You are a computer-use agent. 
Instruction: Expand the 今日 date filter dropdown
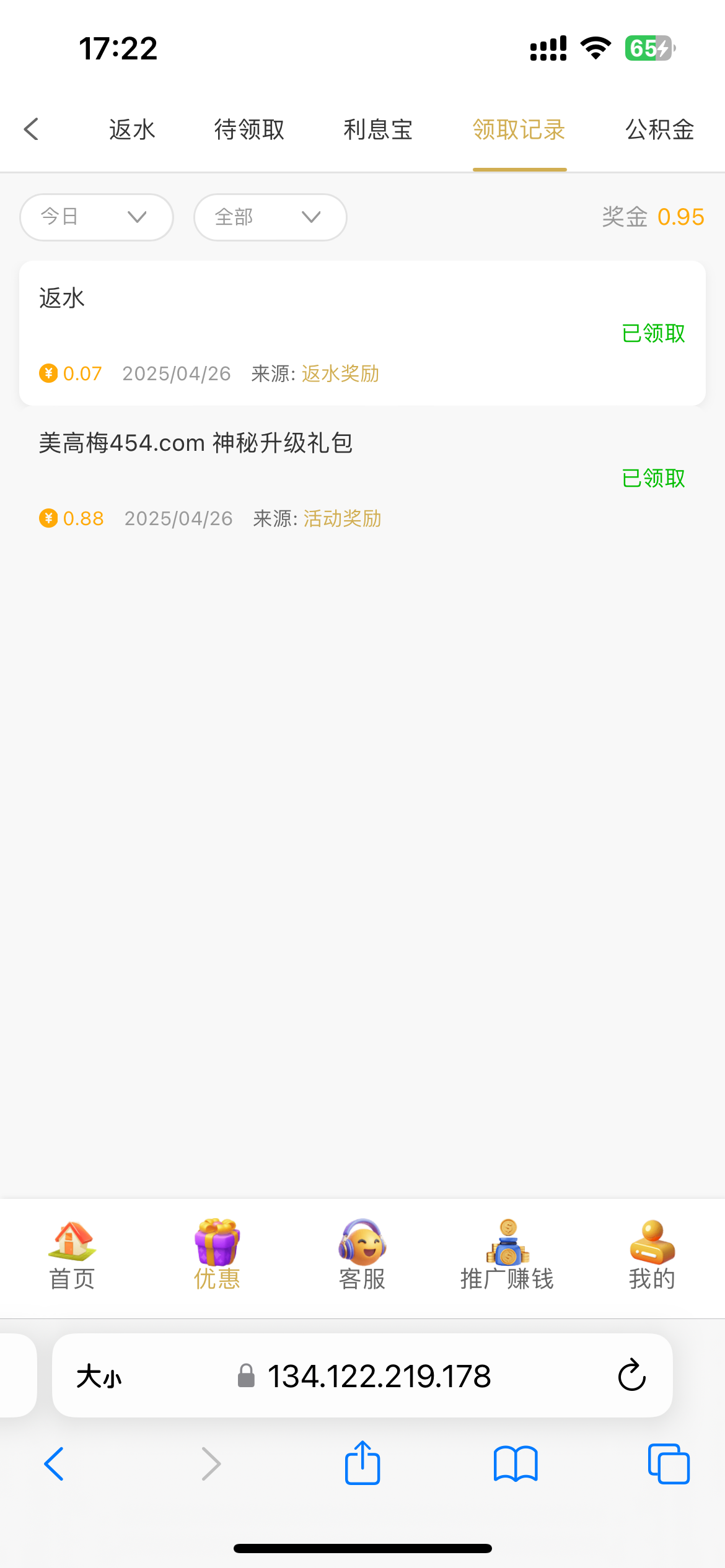[x=97, y=217]
